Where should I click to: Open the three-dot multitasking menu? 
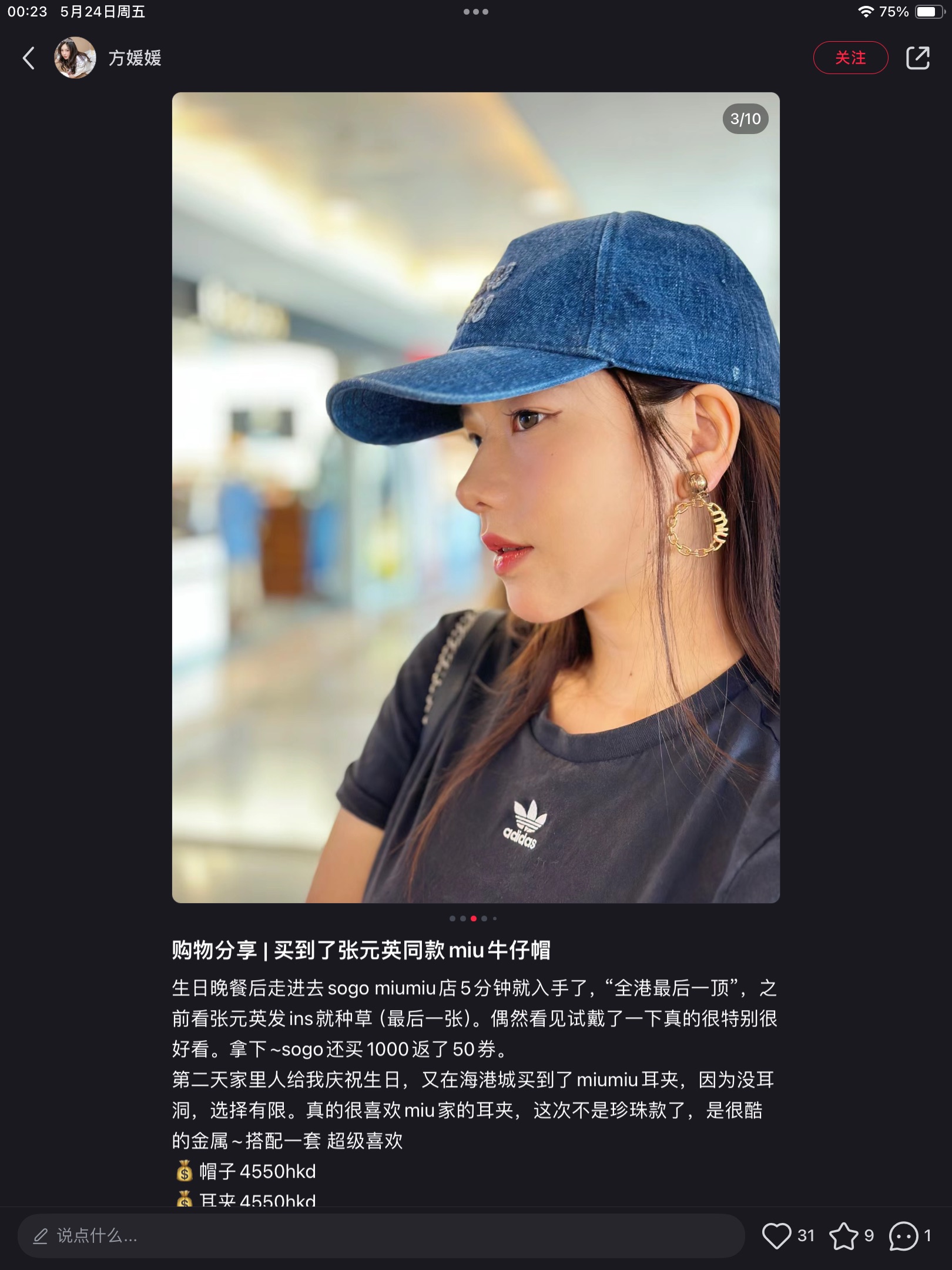pos(475,12)
